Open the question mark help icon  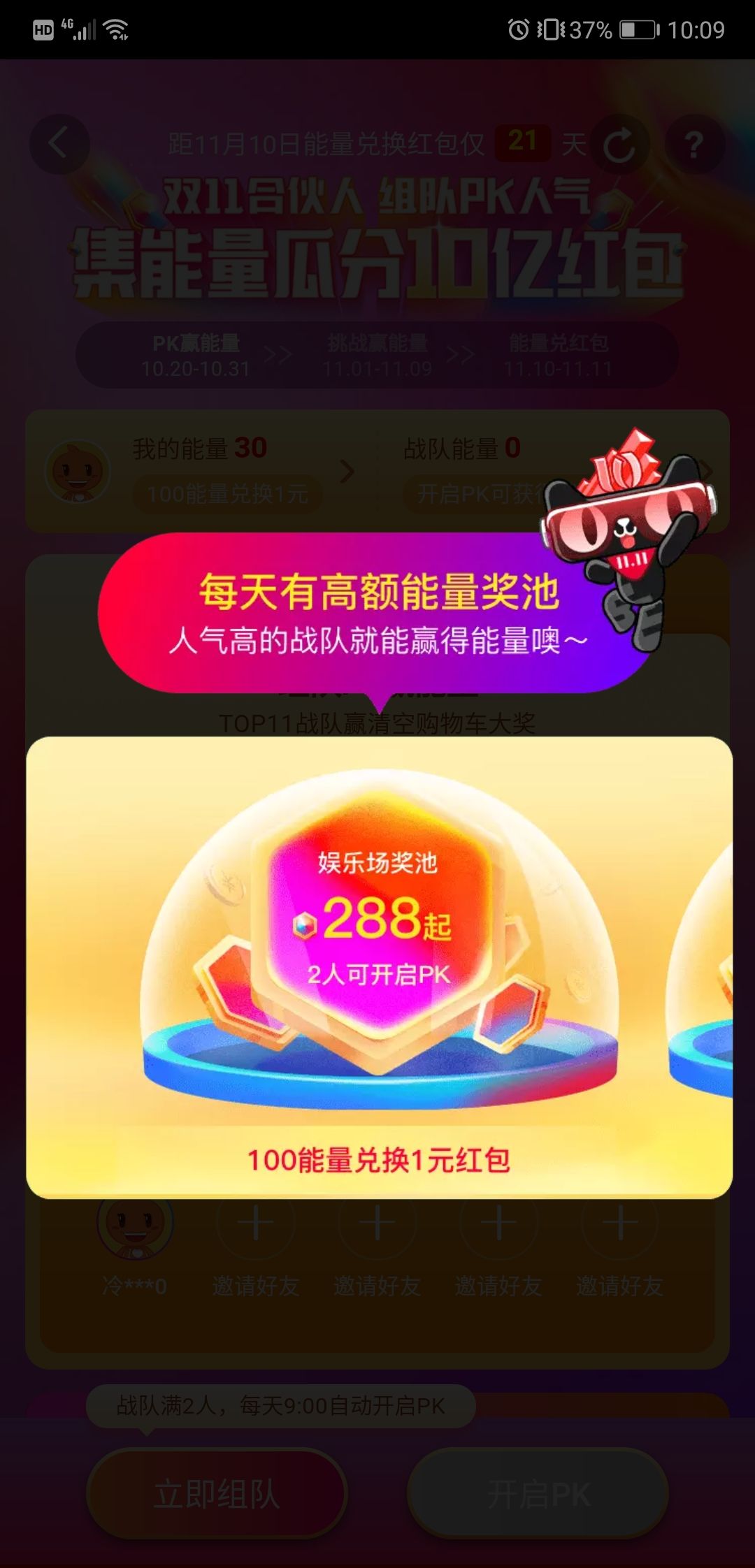tap(693, 144)
